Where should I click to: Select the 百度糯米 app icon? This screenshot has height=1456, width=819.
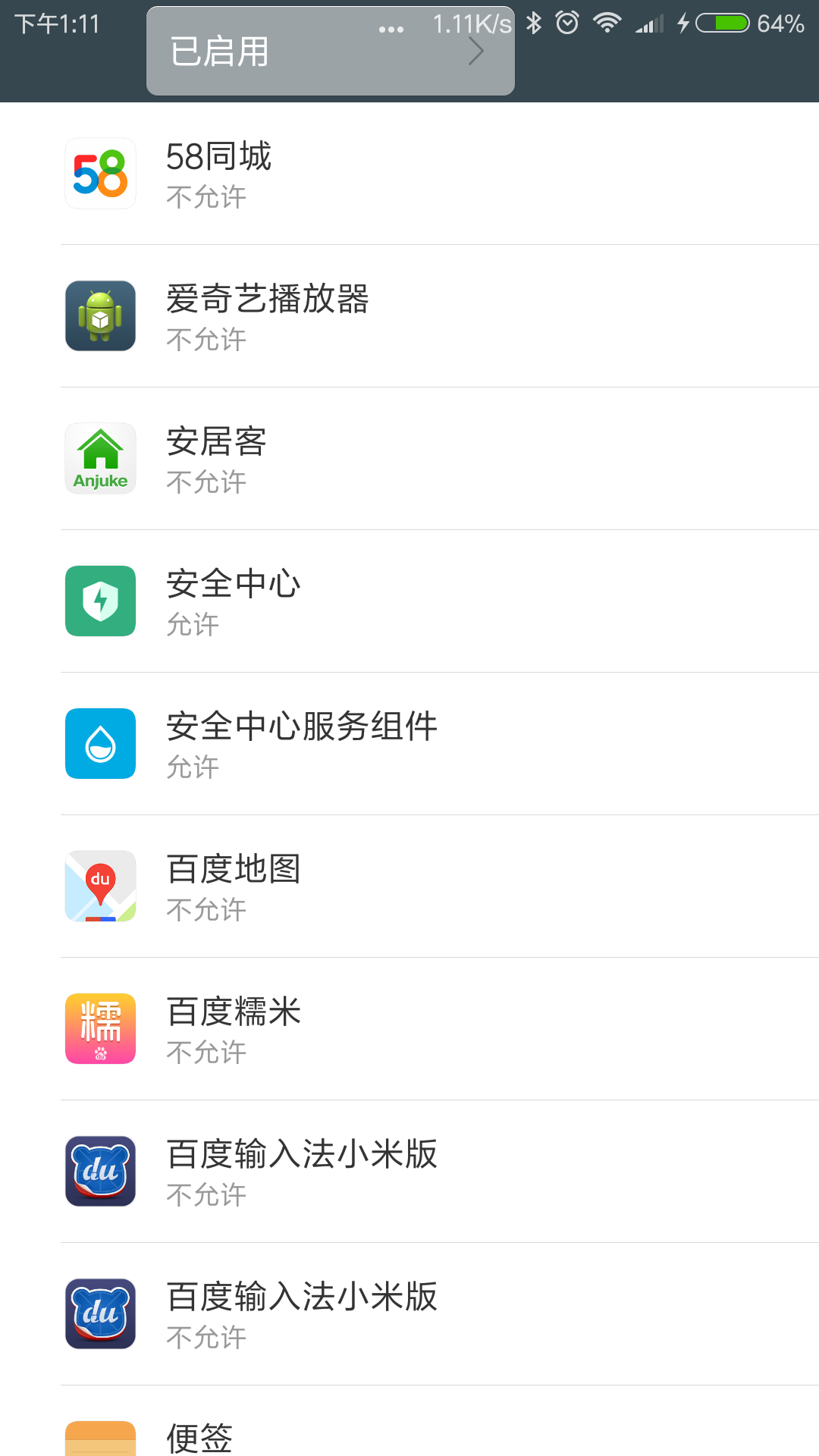point(100,1028)
